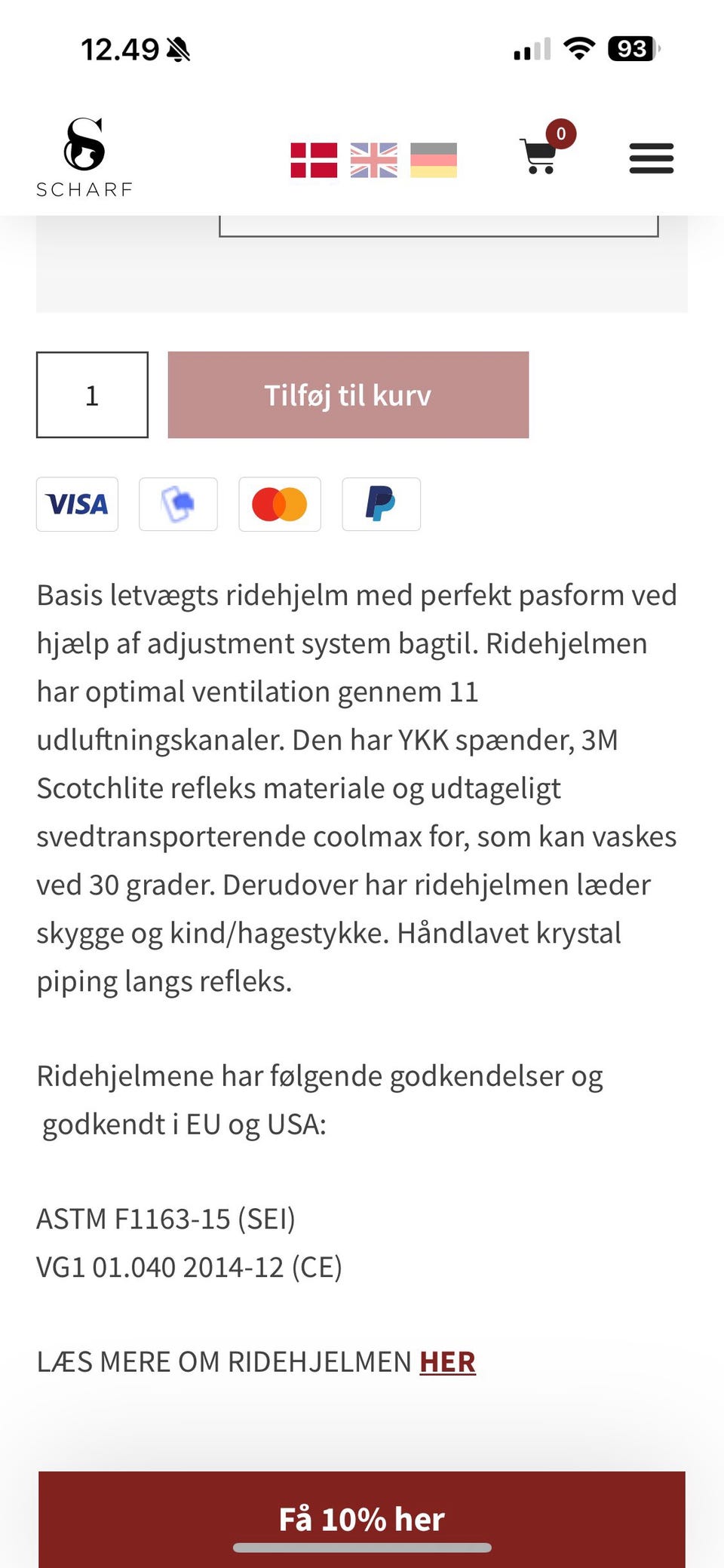
Task: Expand the cart item count badge
Action: (x=560, y=133)
